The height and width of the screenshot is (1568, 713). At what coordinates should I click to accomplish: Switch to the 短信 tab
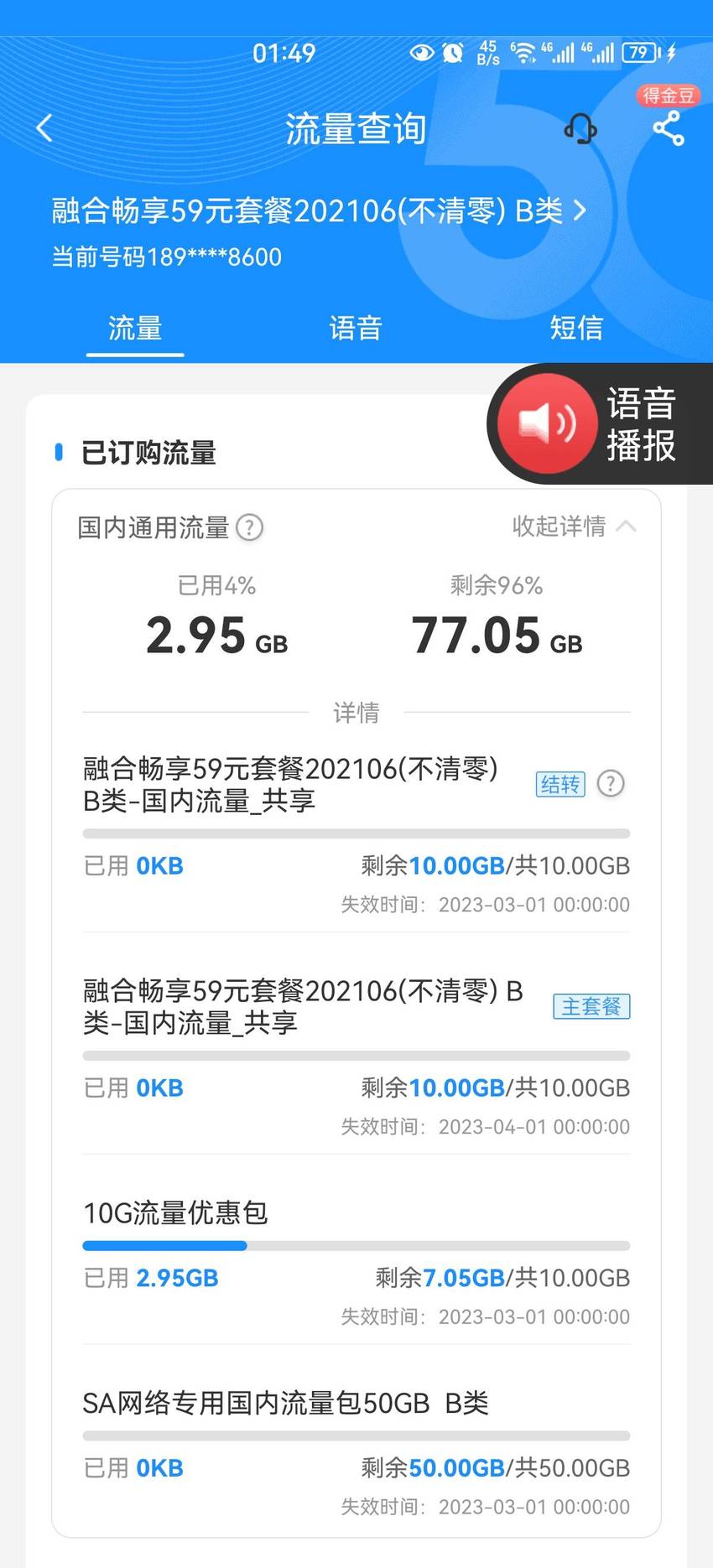[576, 328]
